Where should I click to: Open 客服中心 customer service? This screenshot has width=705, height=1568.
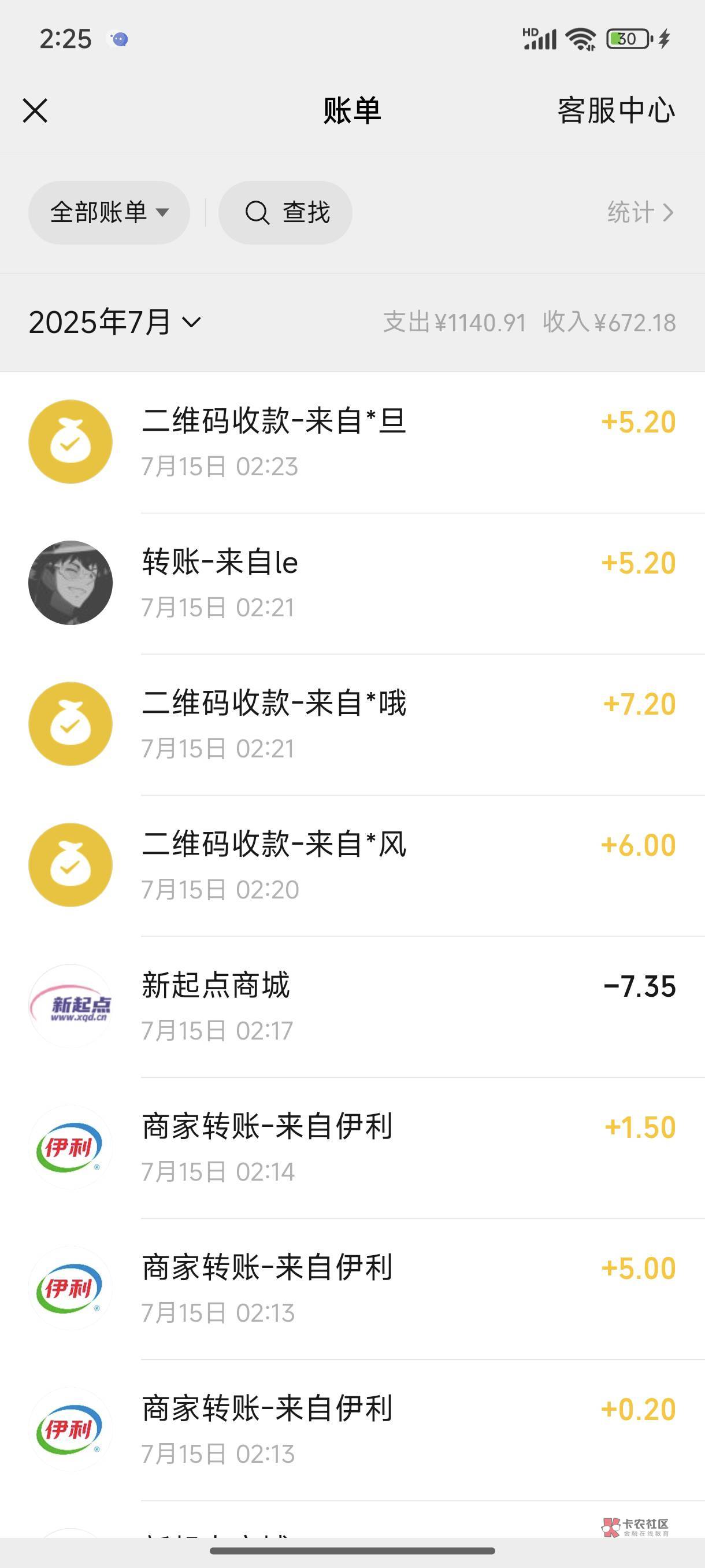click(x=615, y=111)
